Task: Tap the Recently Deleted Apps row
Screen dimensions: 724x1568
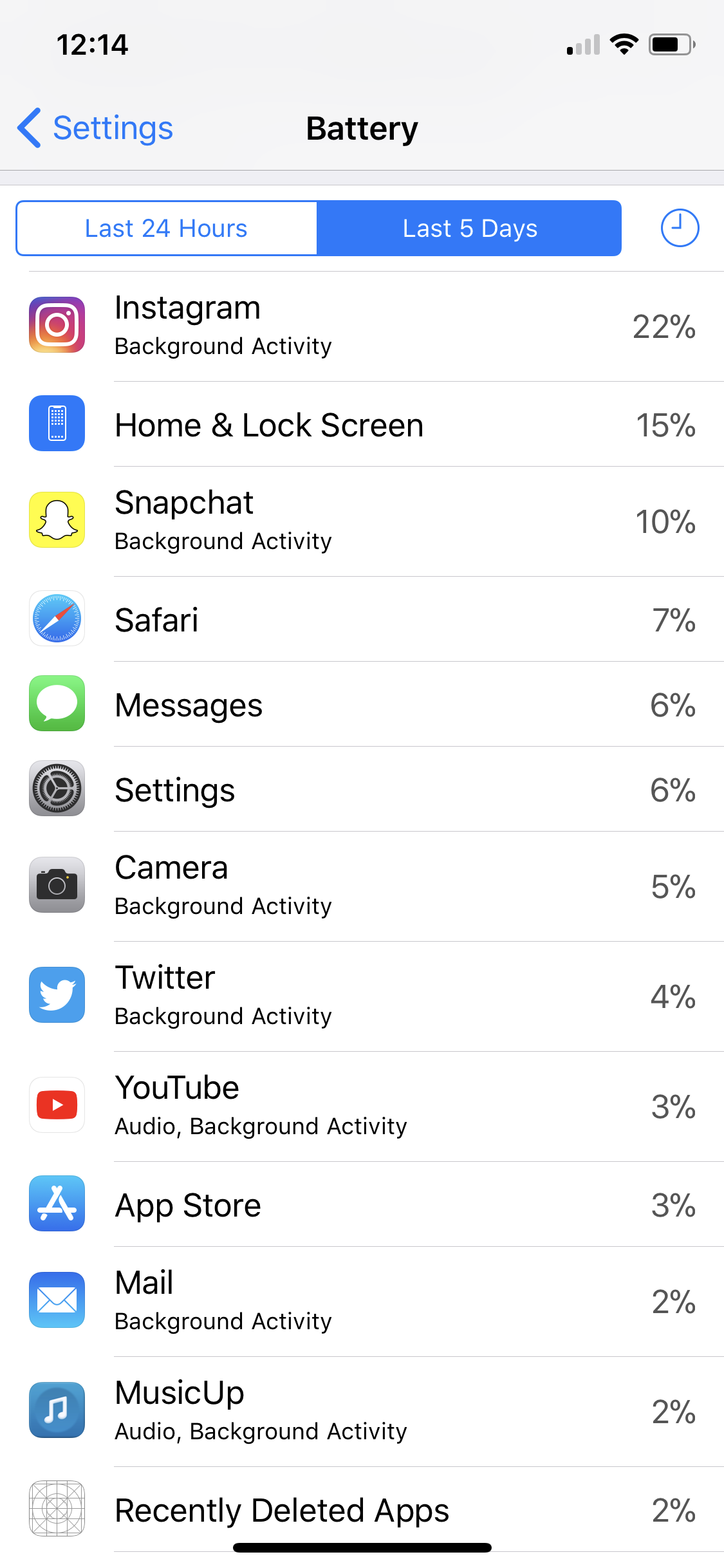Action: click(362, 1509)
